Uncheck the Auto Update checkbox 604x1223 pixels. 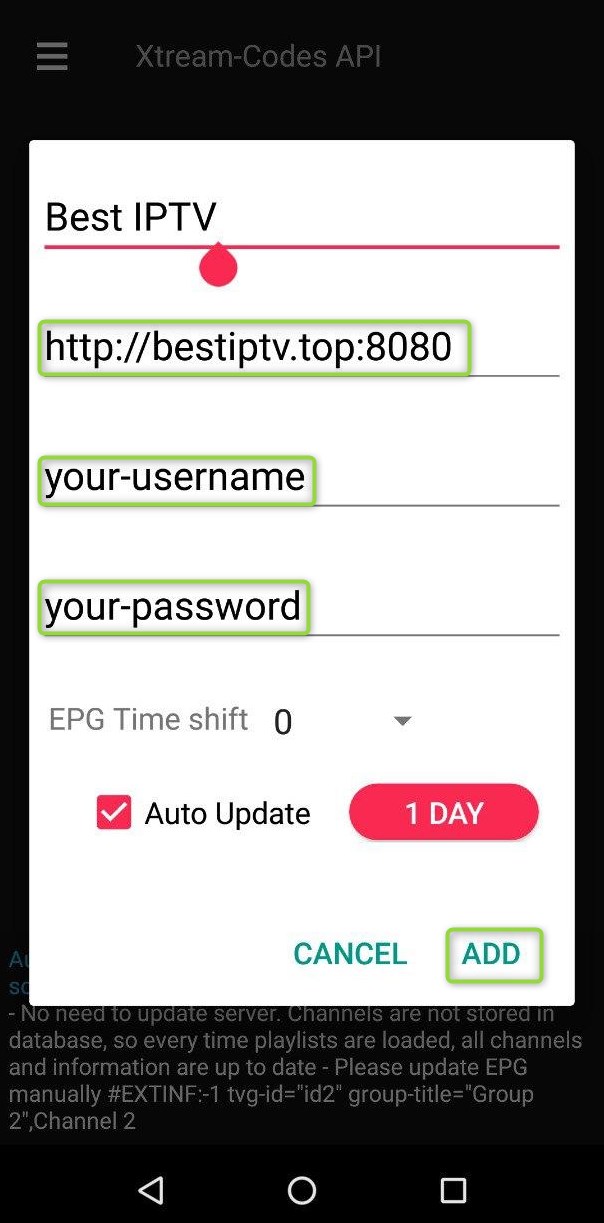[x=114, y=812]
